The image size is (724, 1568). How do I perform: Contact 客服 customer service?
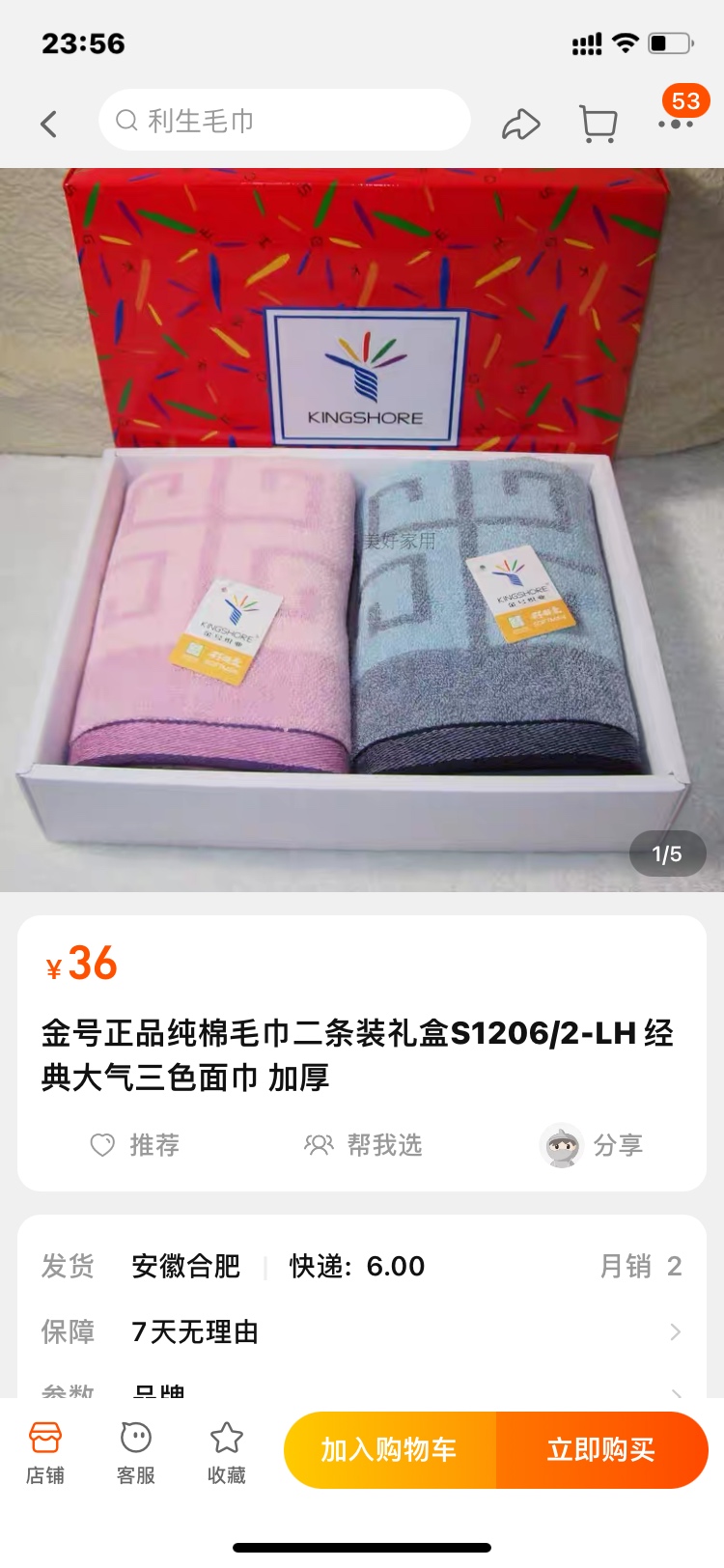click(x=136, y=1452)
